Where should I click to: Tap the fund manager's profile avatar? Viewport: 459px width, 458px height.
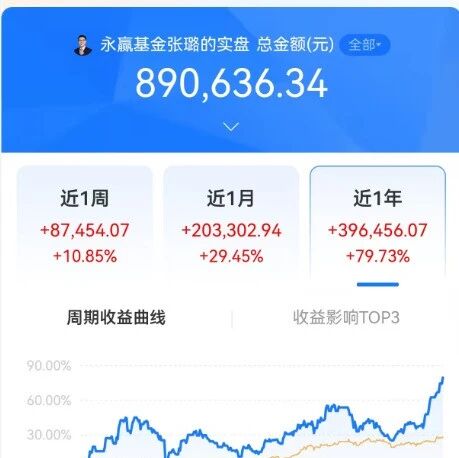tap(82, 45)
